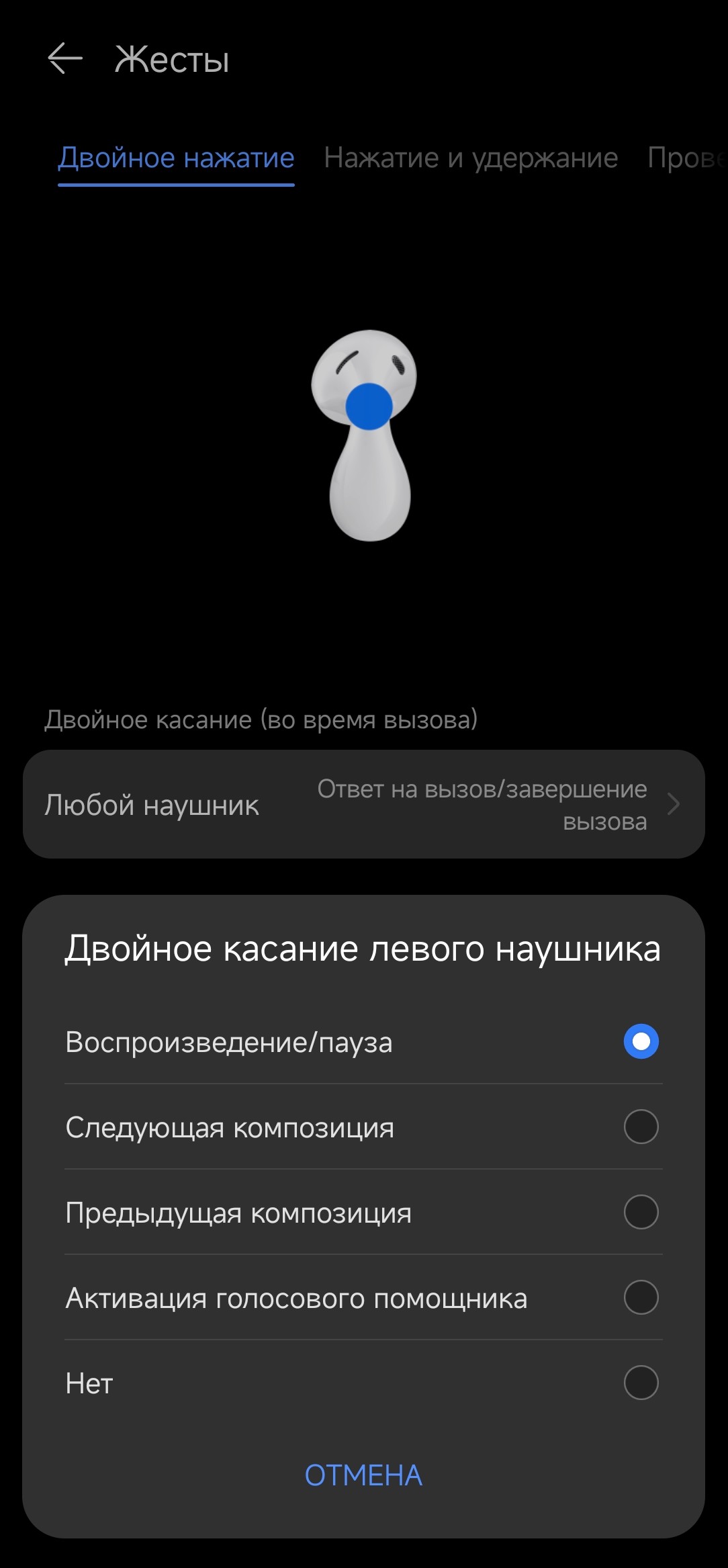The image size is (728, 1568).
Task: Select the Двойное нажатие tab
Action: 176,158
